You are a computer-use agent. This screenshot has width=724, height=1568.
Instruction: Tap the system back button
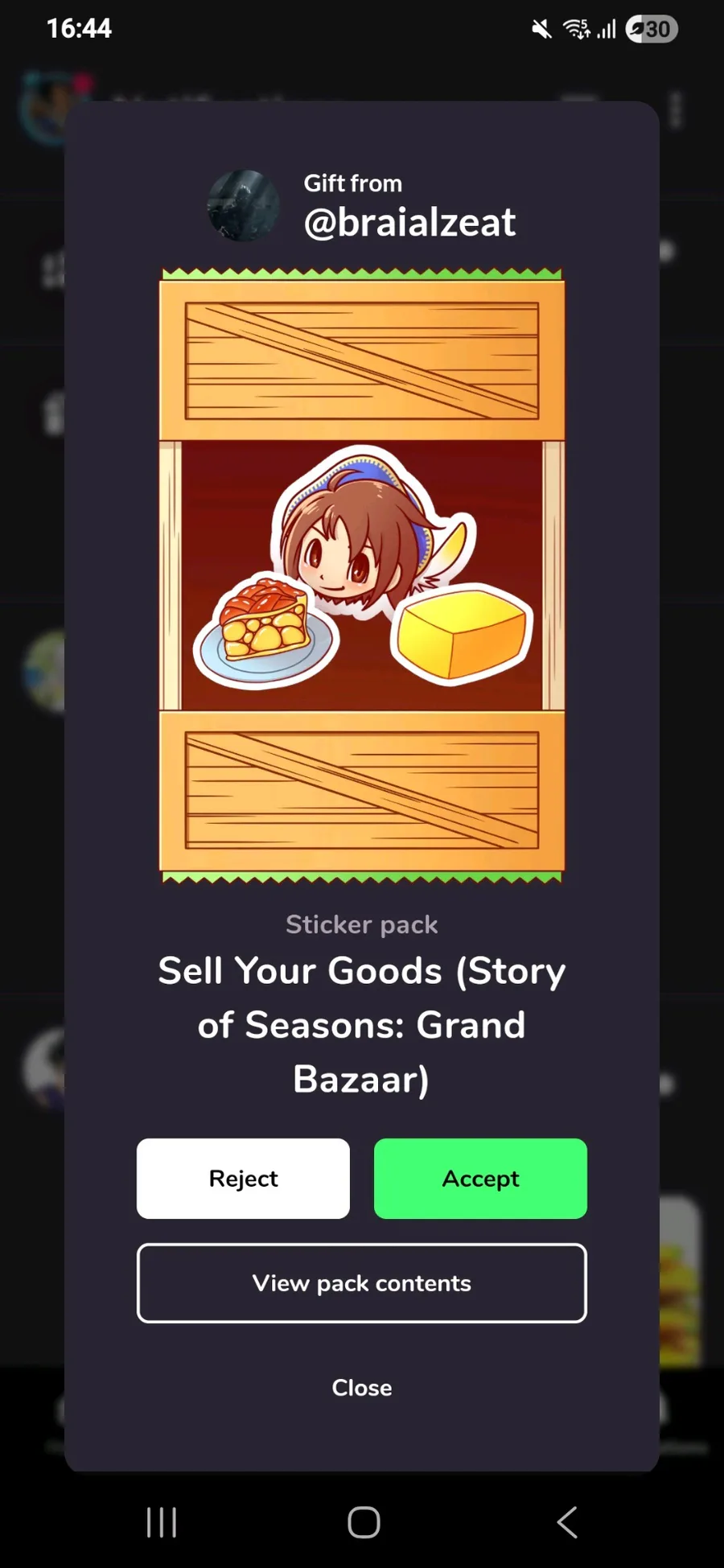point(567,1522)
